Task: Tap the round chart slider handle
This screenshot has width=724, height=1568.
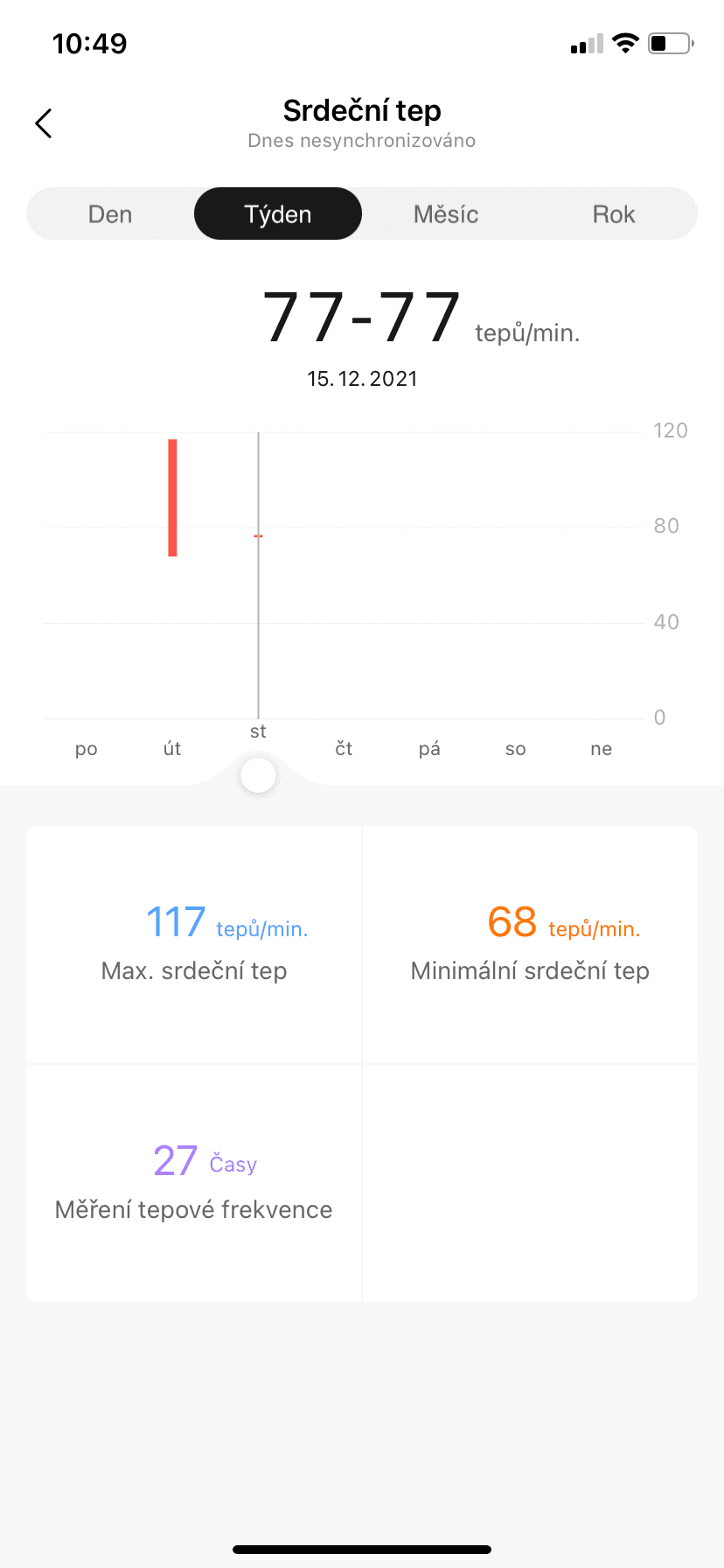Action: [258, 775]
